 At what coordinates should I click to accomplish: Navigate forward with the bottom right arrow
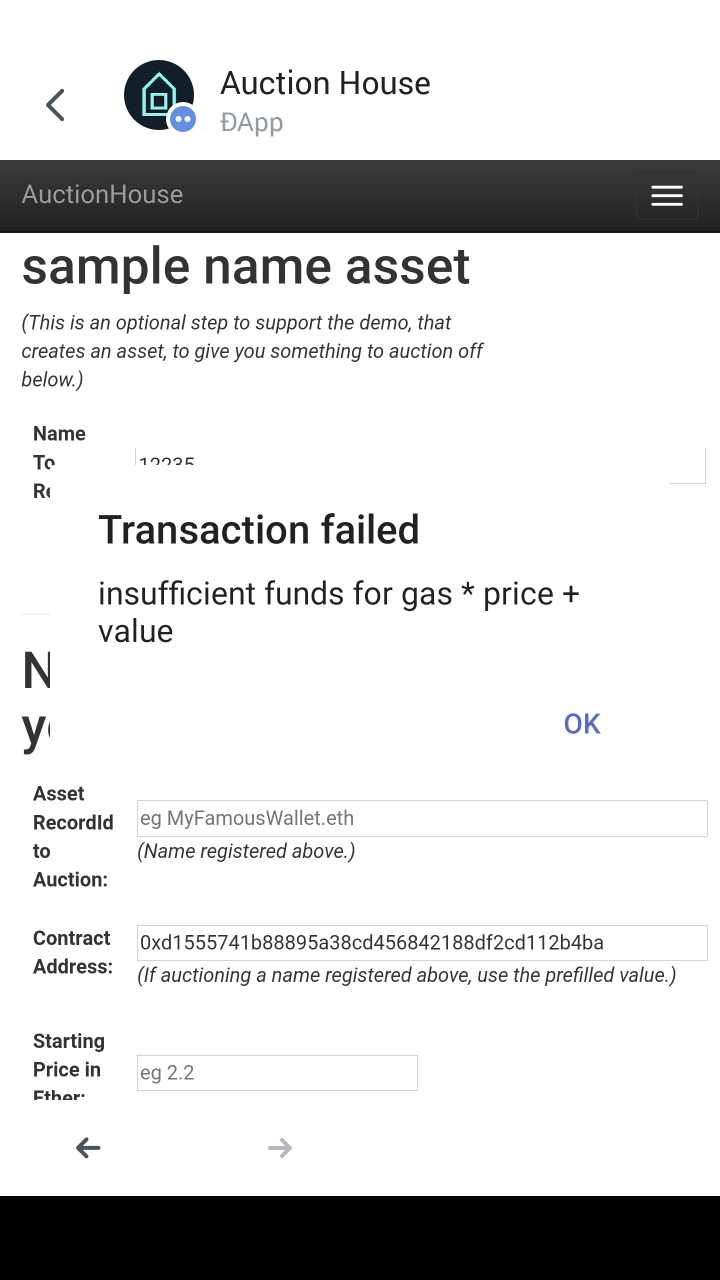[280, 1148]
